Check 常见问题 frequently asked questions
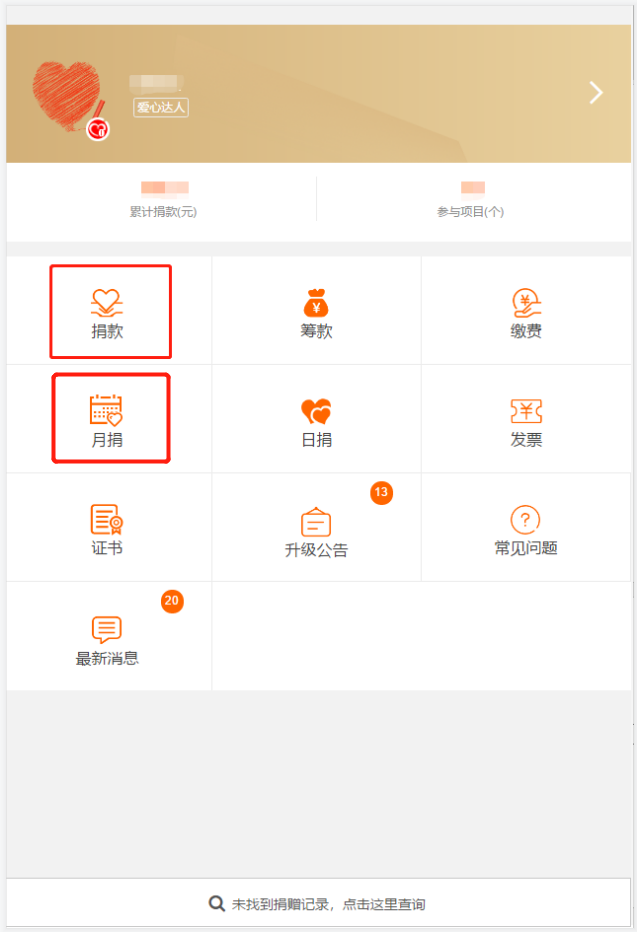 pyautogui.click(x=526, y=528)
